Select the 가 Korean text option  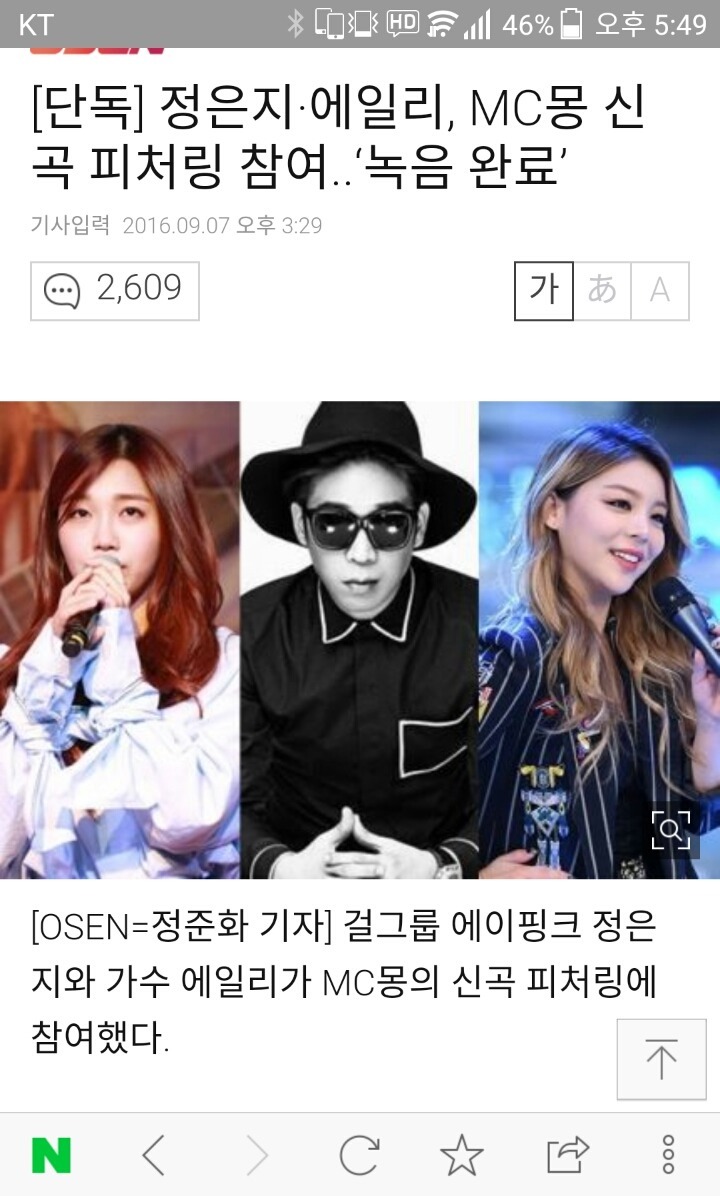[544, 291]
